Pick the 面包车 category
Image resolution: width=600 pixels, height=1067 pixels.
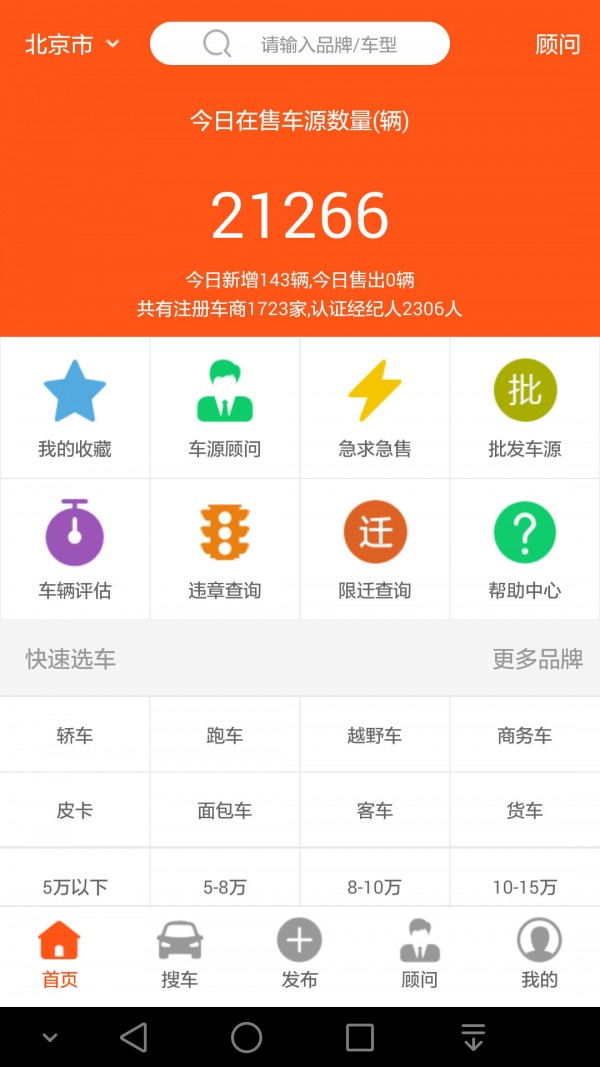[225, 810]
